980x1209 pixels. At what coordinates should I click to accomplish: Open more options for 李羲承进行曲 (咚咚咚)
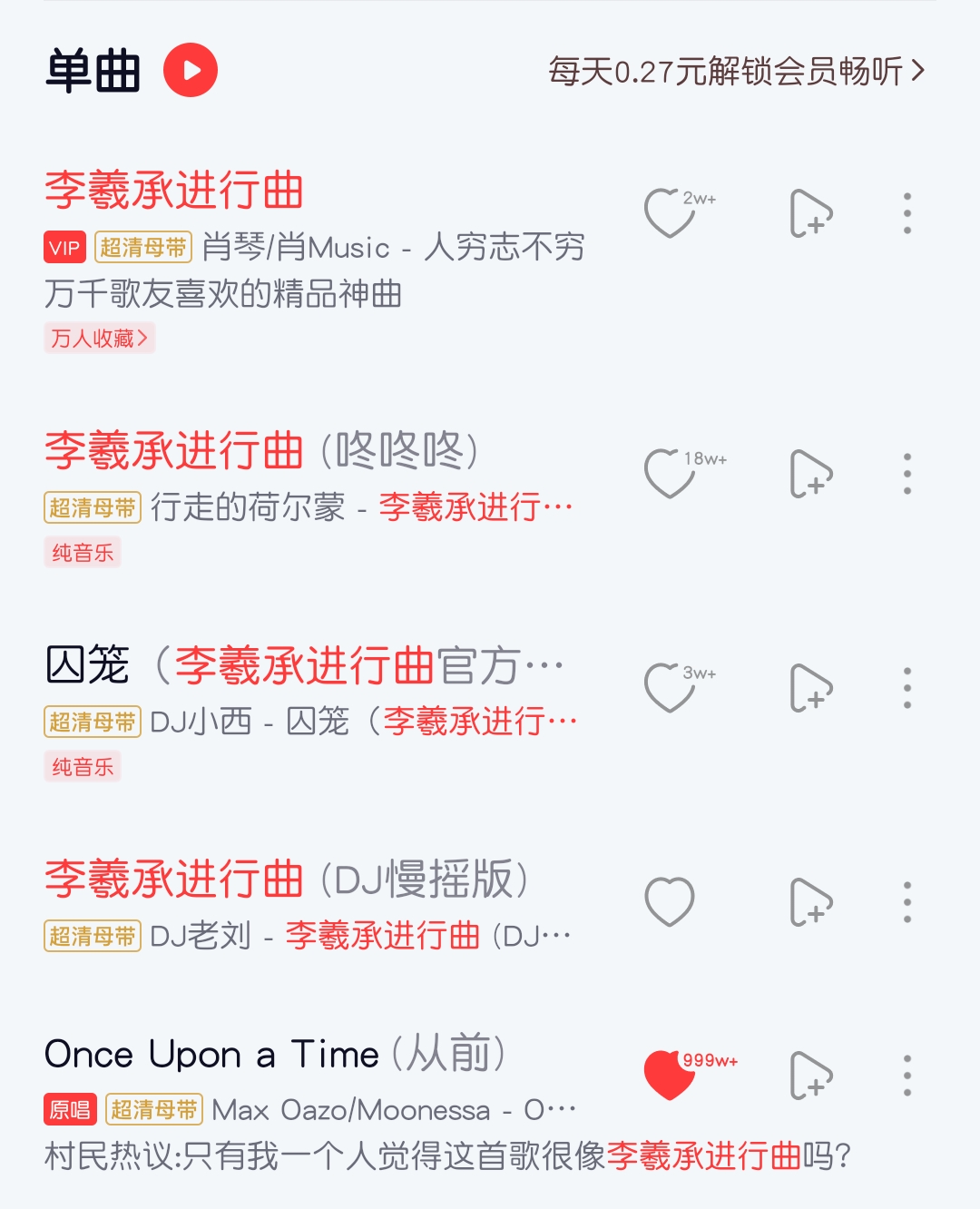tap(906, 474)
